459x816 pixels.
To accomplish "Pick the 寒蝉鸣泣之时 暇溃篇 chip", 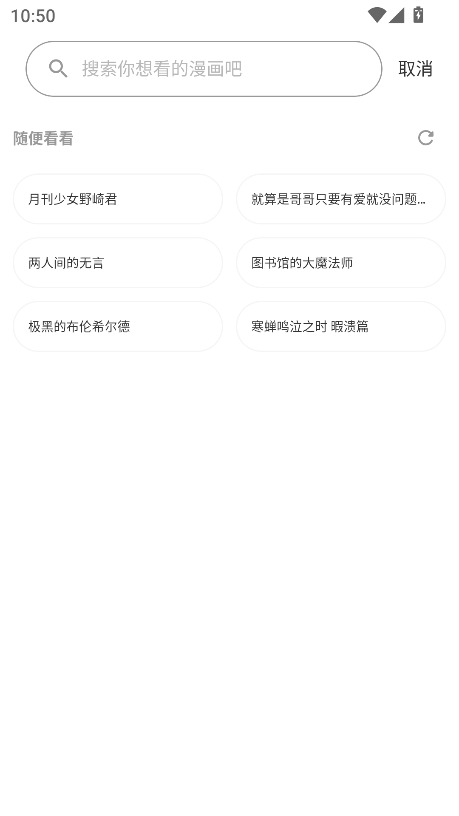I will (341, 326).
